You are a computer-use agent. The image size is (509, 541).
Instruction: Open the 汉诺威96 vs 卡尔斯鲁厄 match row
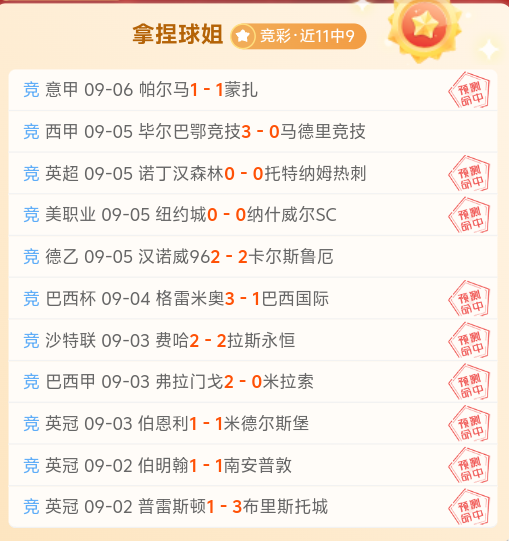(x=253, y=257)
